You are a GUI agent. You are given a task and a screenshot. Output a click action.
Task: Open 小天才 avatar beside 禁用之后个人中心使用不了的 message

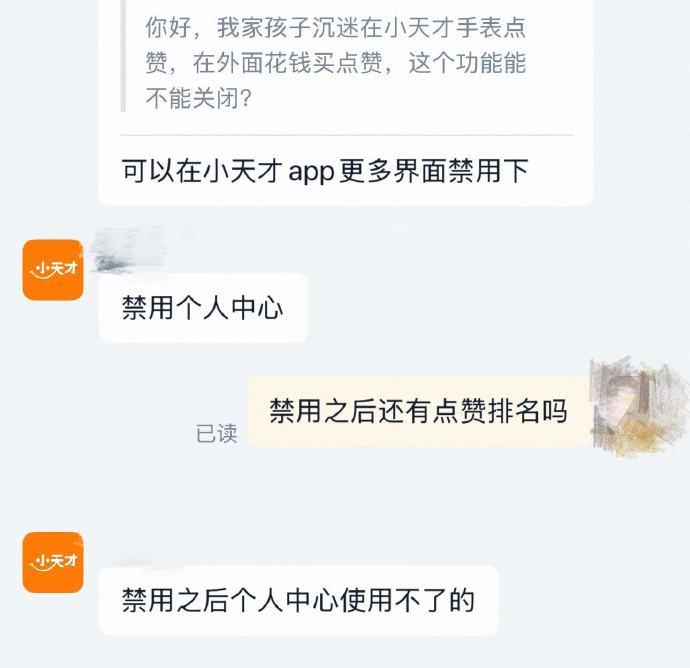[52, 562]
